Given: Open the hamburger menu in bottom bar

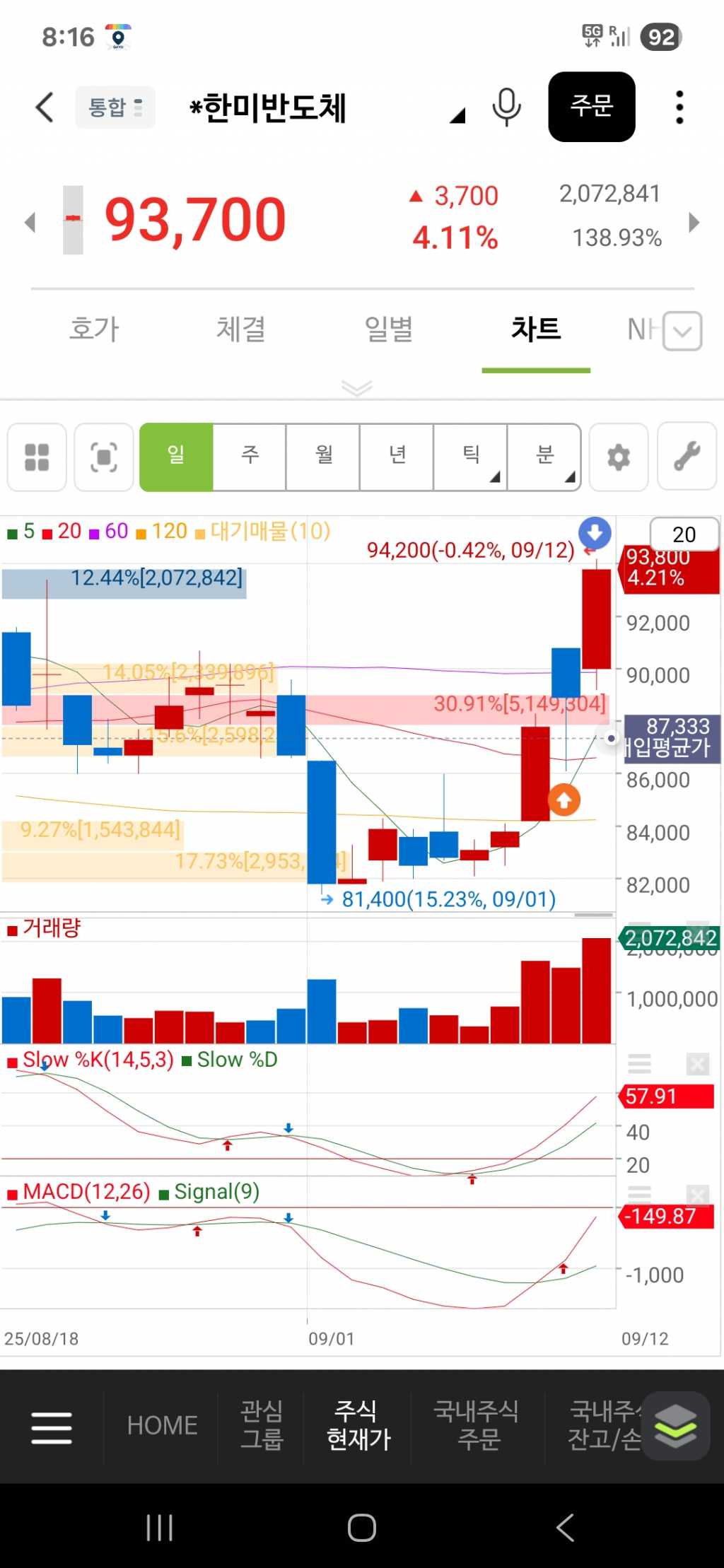Looking at the screenshot, I should pos(52,1427).
